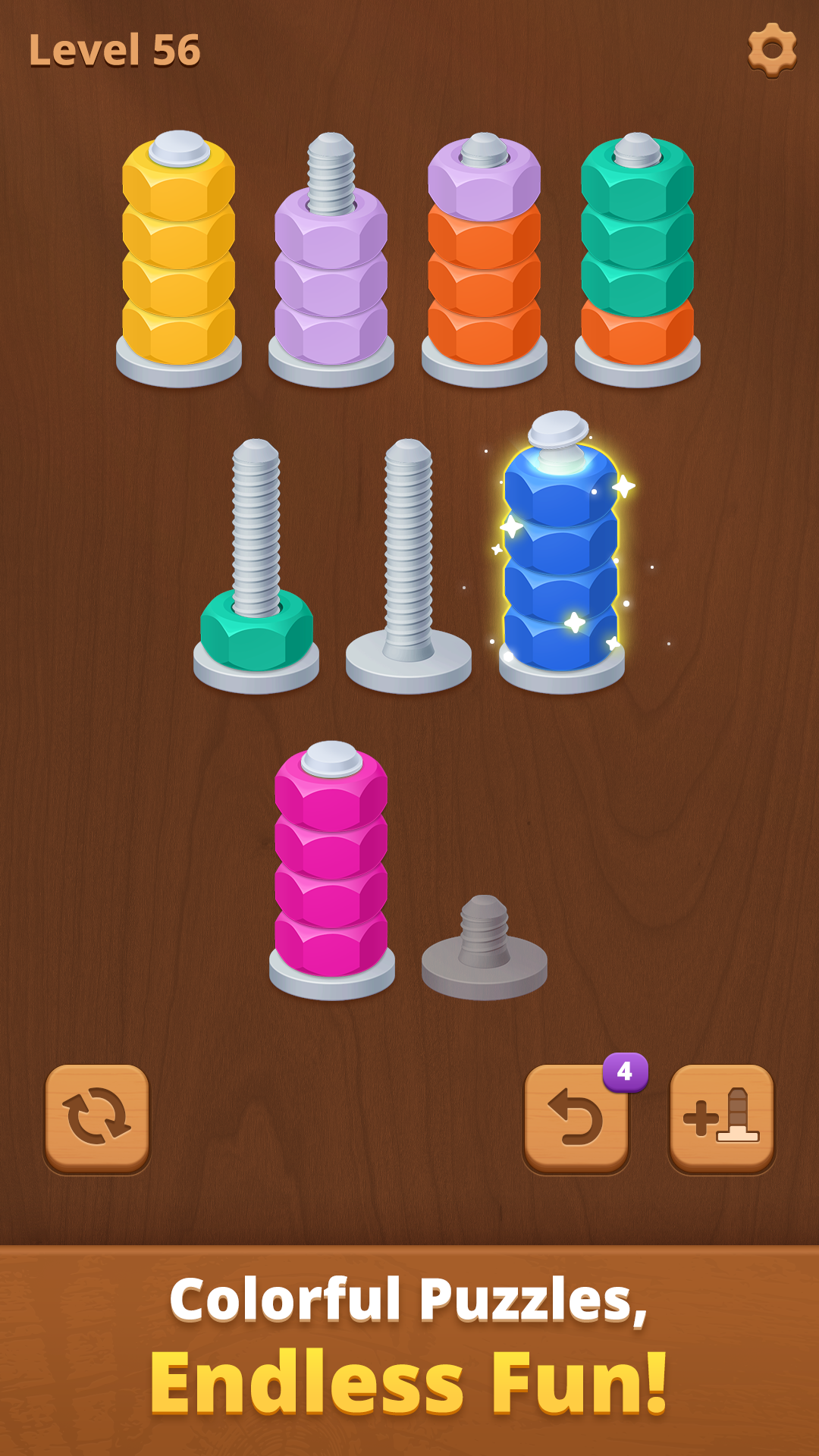
Task: Select the yellow nut stack
Action: tap(178, 250)
